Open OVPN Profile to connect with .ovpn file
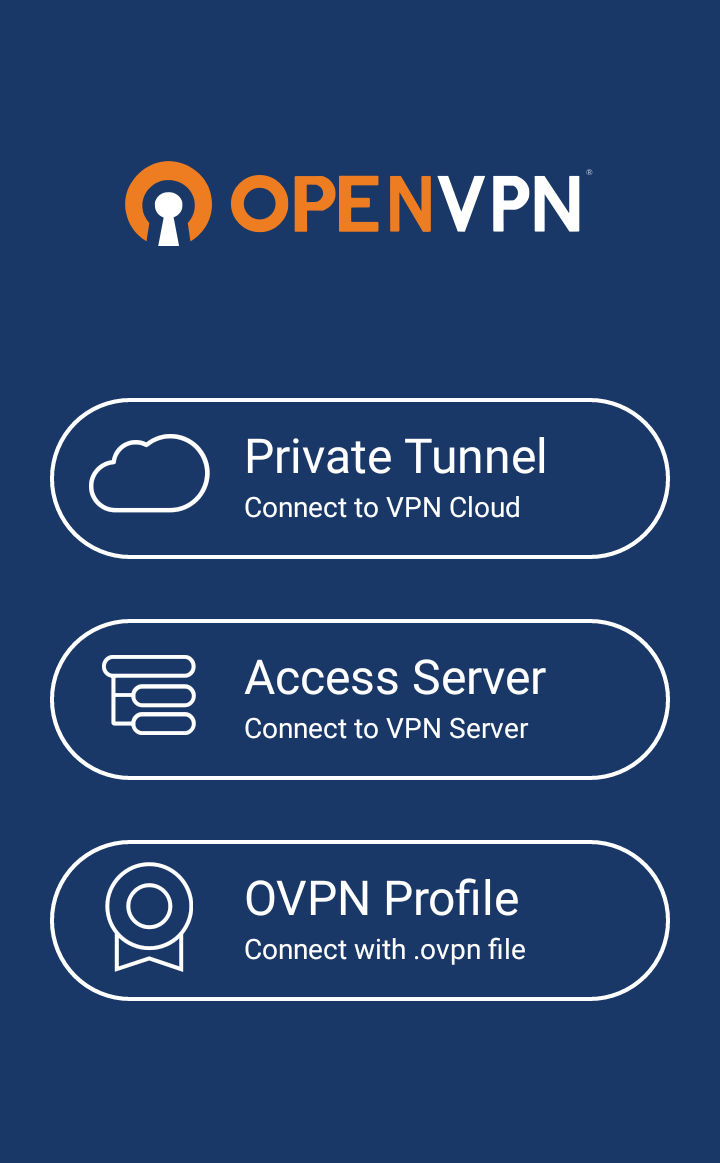 click(360, 920)
